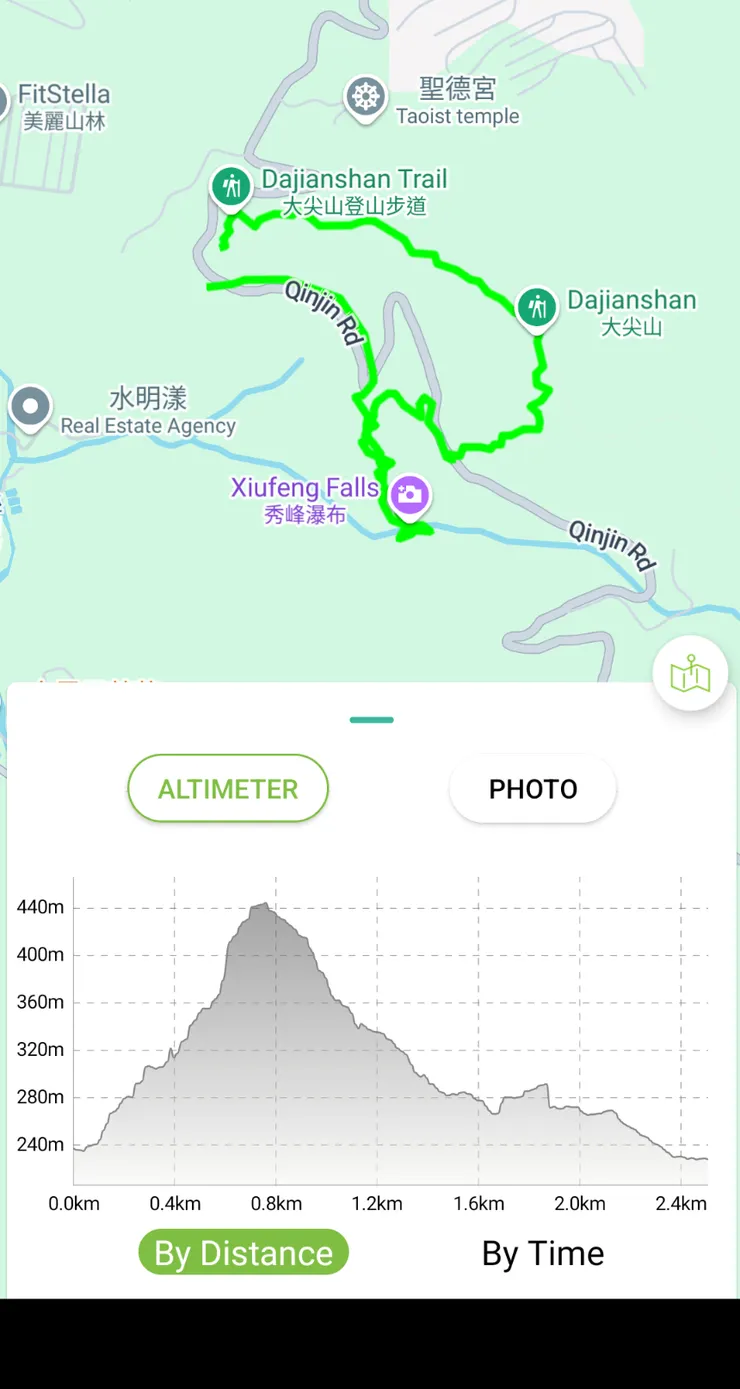The height and width of the screenshot is (1389, 740).
Task: Select the Dajianshan summit hiker marker
Action: tap(537, 308)
